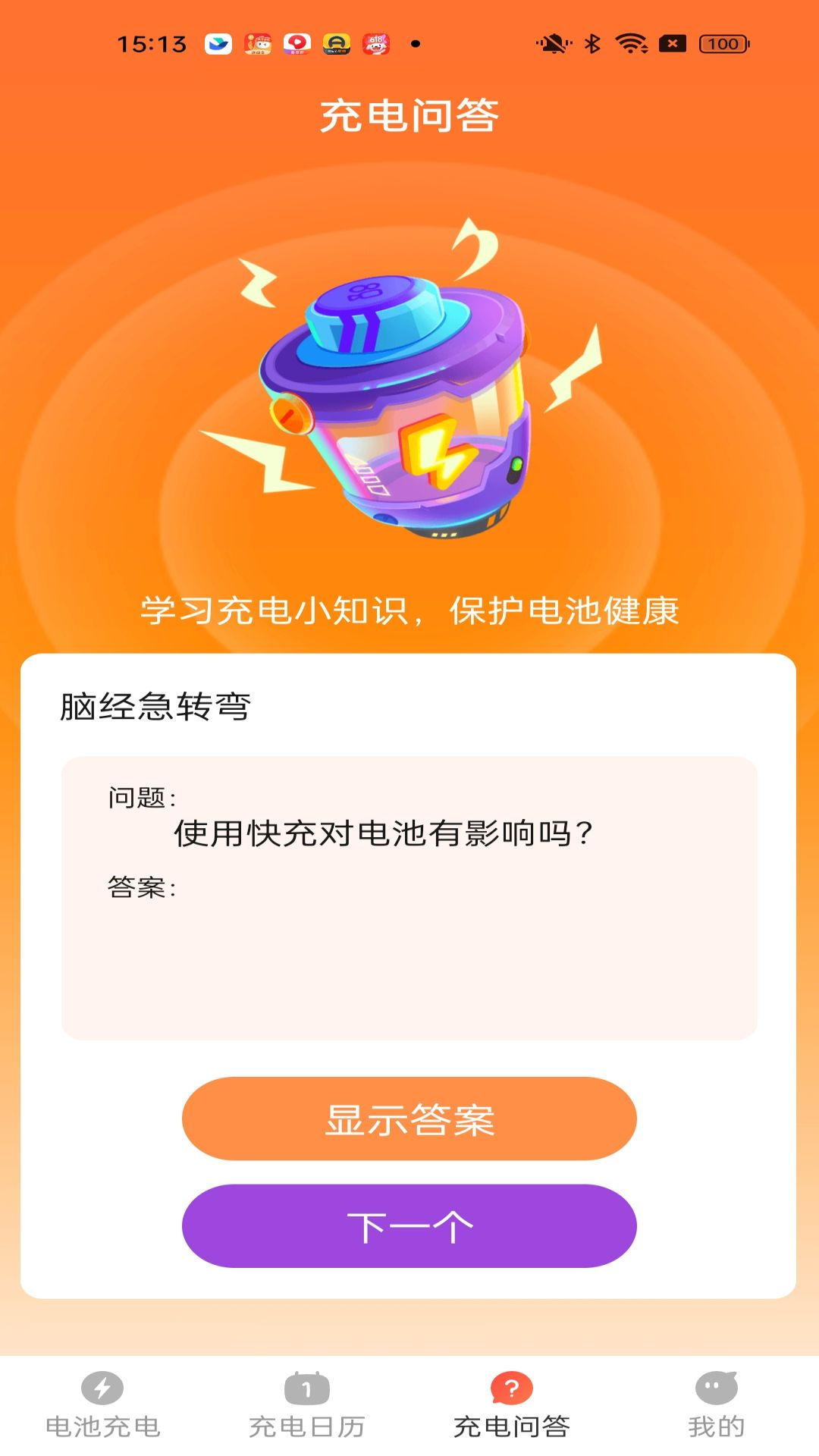Tap the Bluetooth icon in the status bar
This screenshot has width=819, height=1456.
click(x=591, y=43)
